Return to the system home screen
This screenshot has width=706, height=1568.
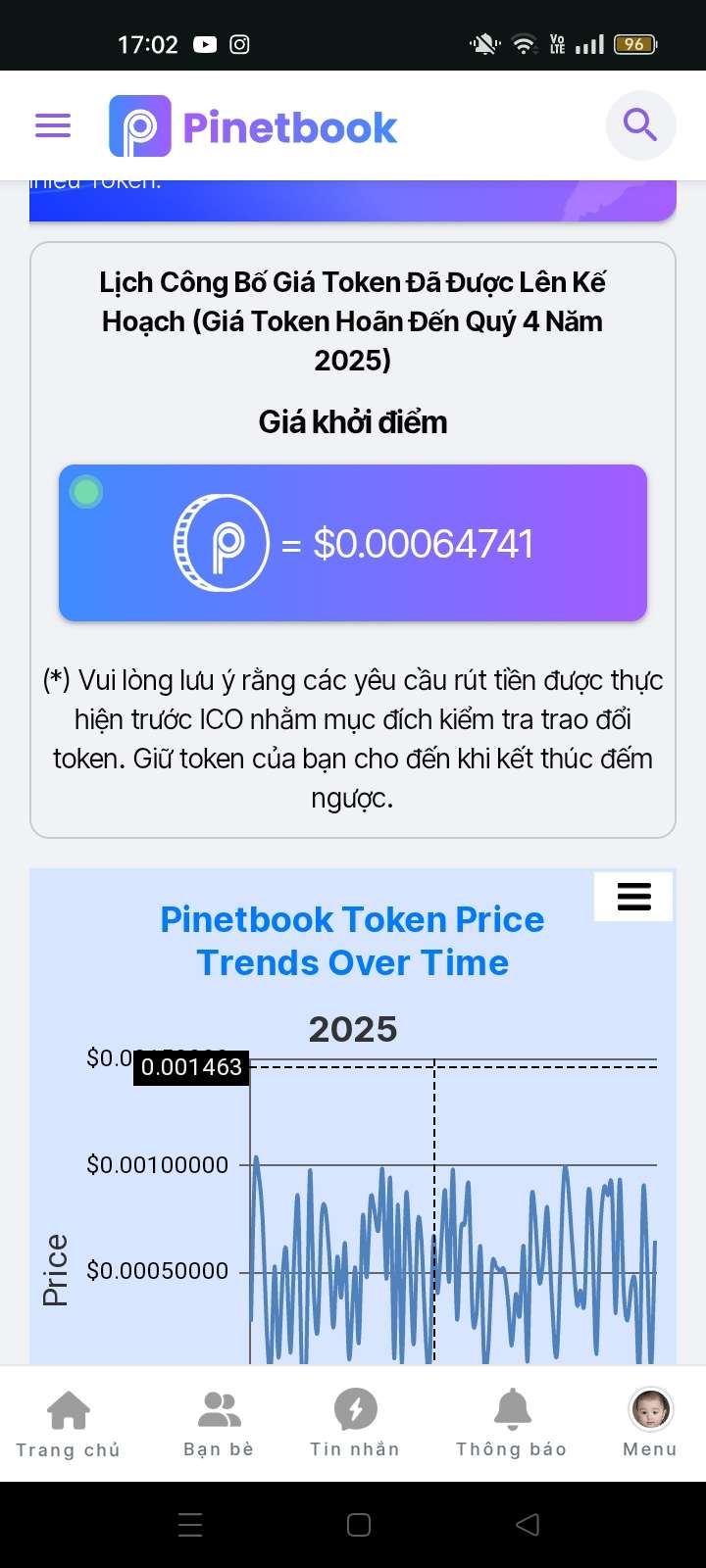[359, 1525]
